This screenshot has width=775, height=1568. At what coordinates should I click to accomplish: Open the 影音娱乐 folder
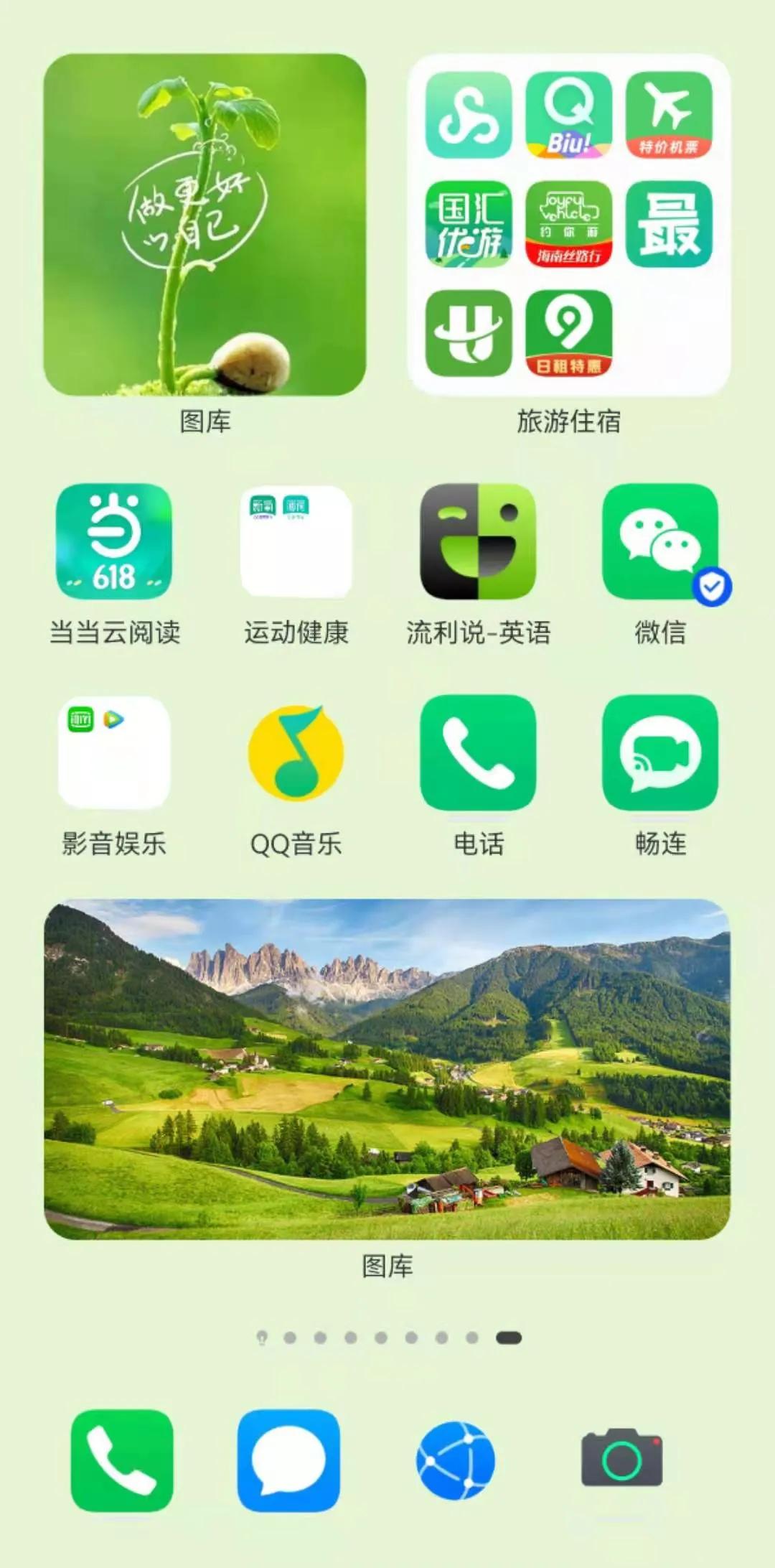pyautogui.click(x=114, y=752)
